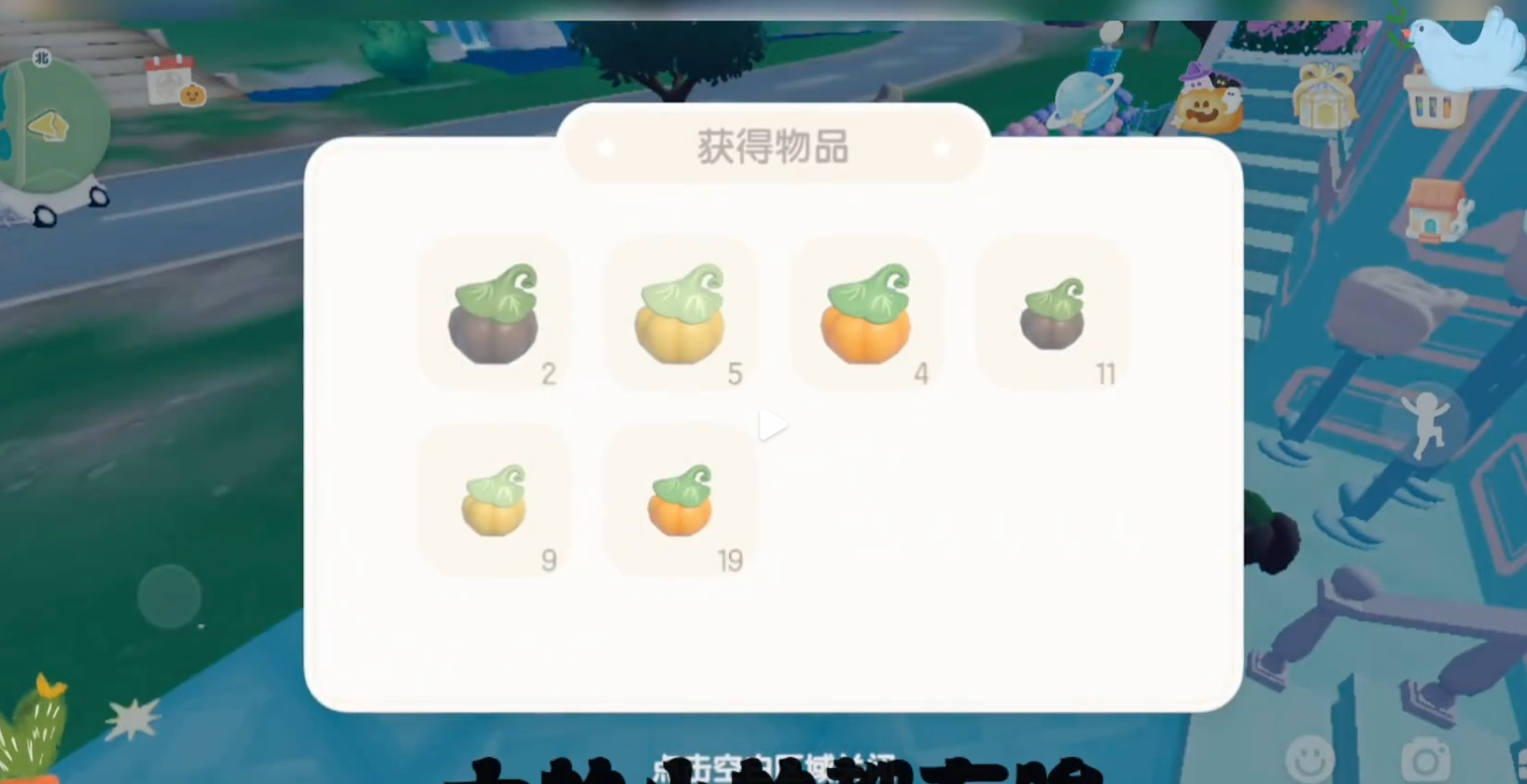This screenshot has height=784, width=1527.
Task: View the large yellow pumpkin with count 5
Action: (x=680, y=314)
